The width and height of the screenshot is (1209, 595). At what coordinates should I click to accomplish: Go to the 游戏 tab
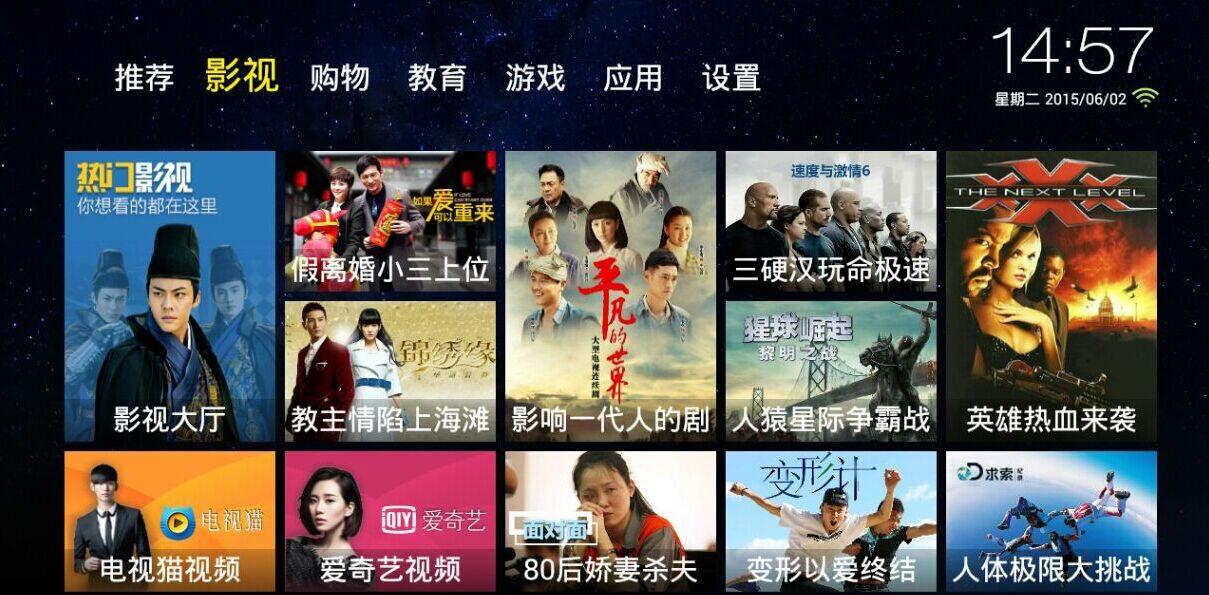[x=535, y=78]
